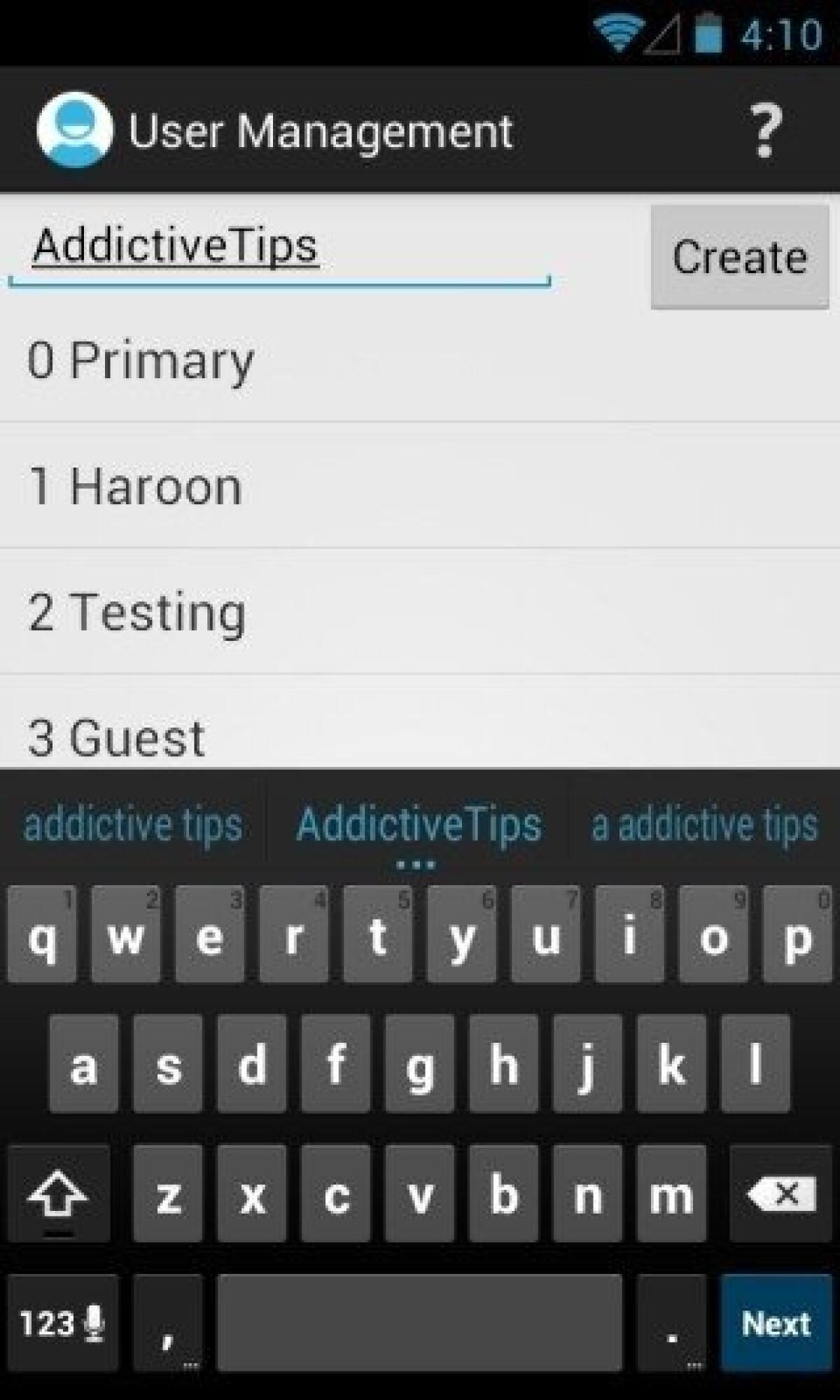The height and width of the screenshot is (1400, 840).
Task: Select the 0 Primary user
Action: pos(420,361)
